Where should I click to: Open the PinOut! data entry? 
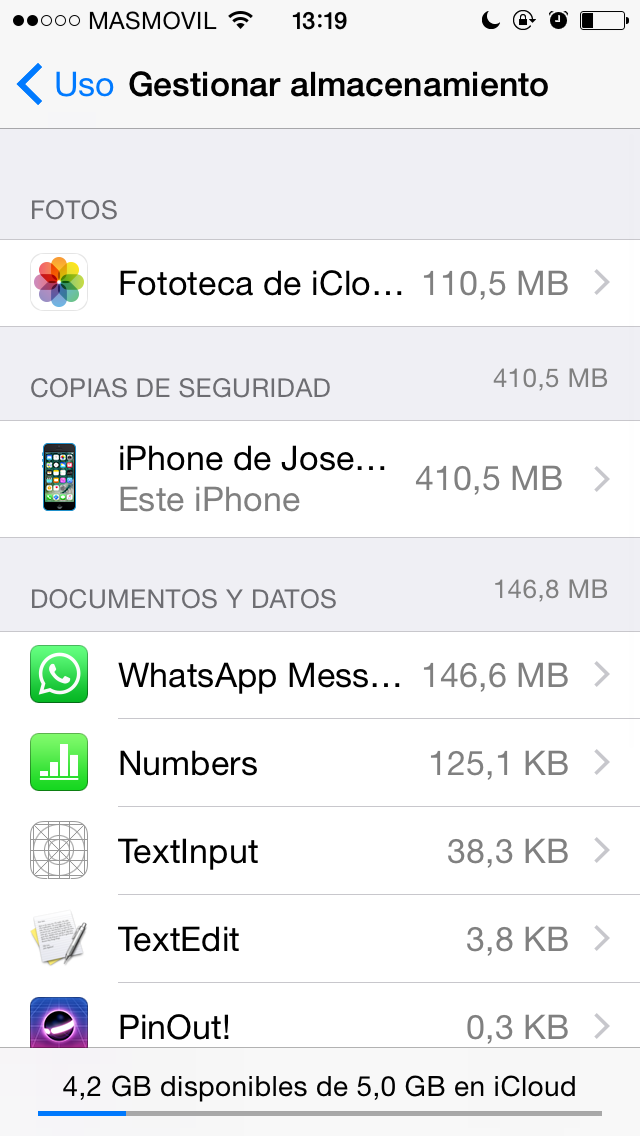(320, 1024)
